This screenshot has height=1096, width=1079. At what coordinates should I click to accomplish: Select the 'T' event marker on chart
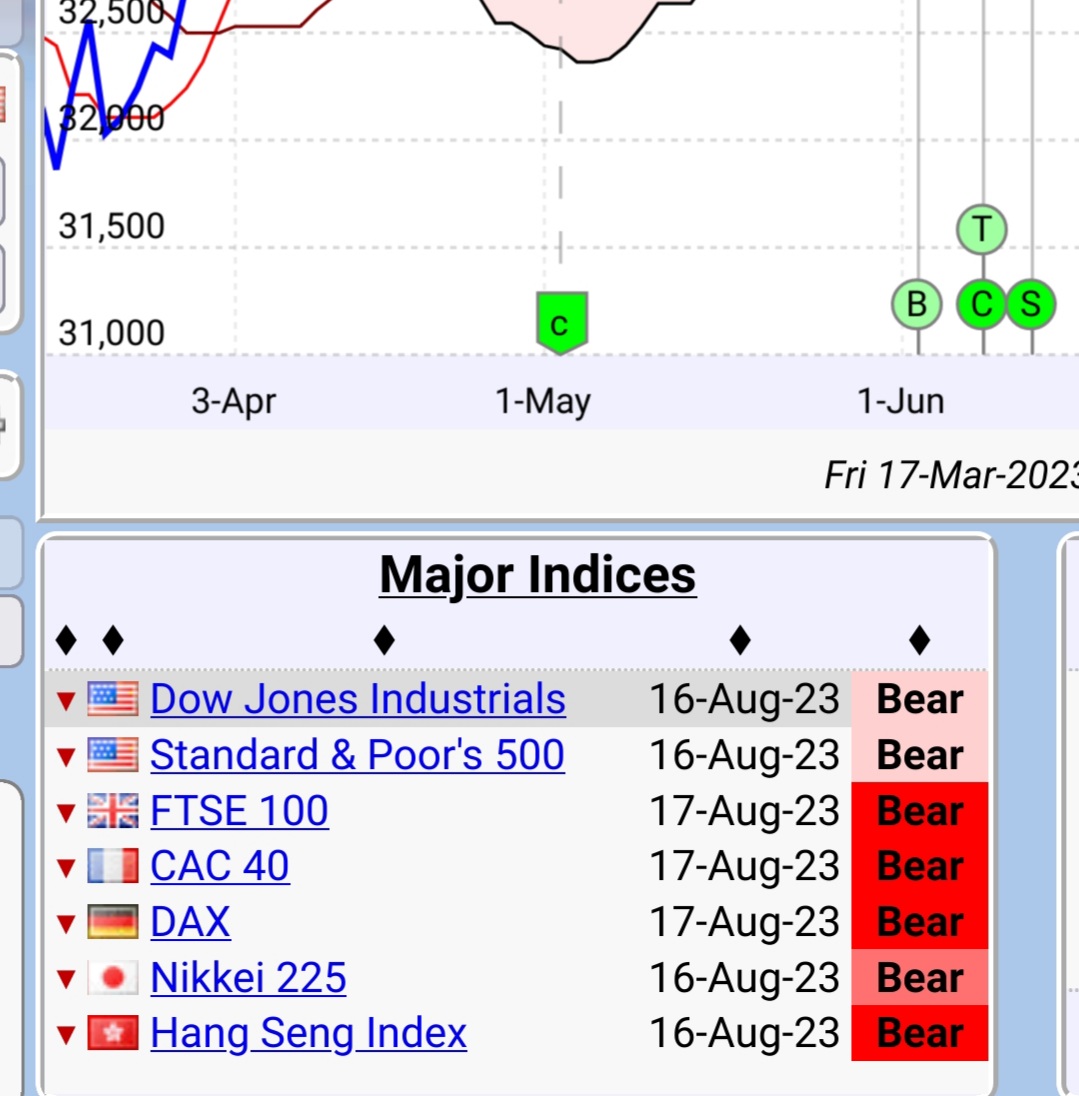982,229
